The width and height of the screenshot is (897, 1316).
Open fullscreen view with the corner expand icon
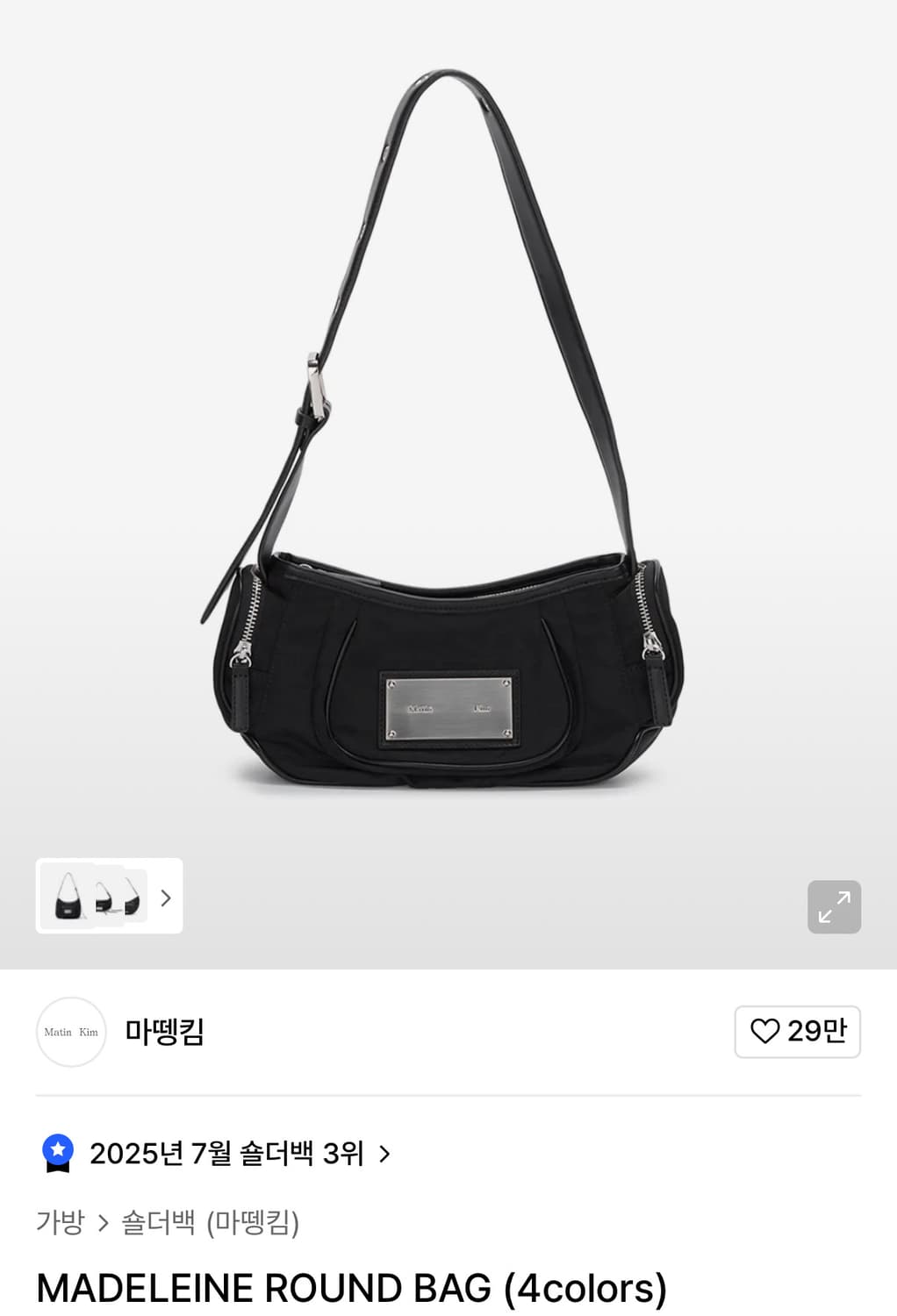834,906
